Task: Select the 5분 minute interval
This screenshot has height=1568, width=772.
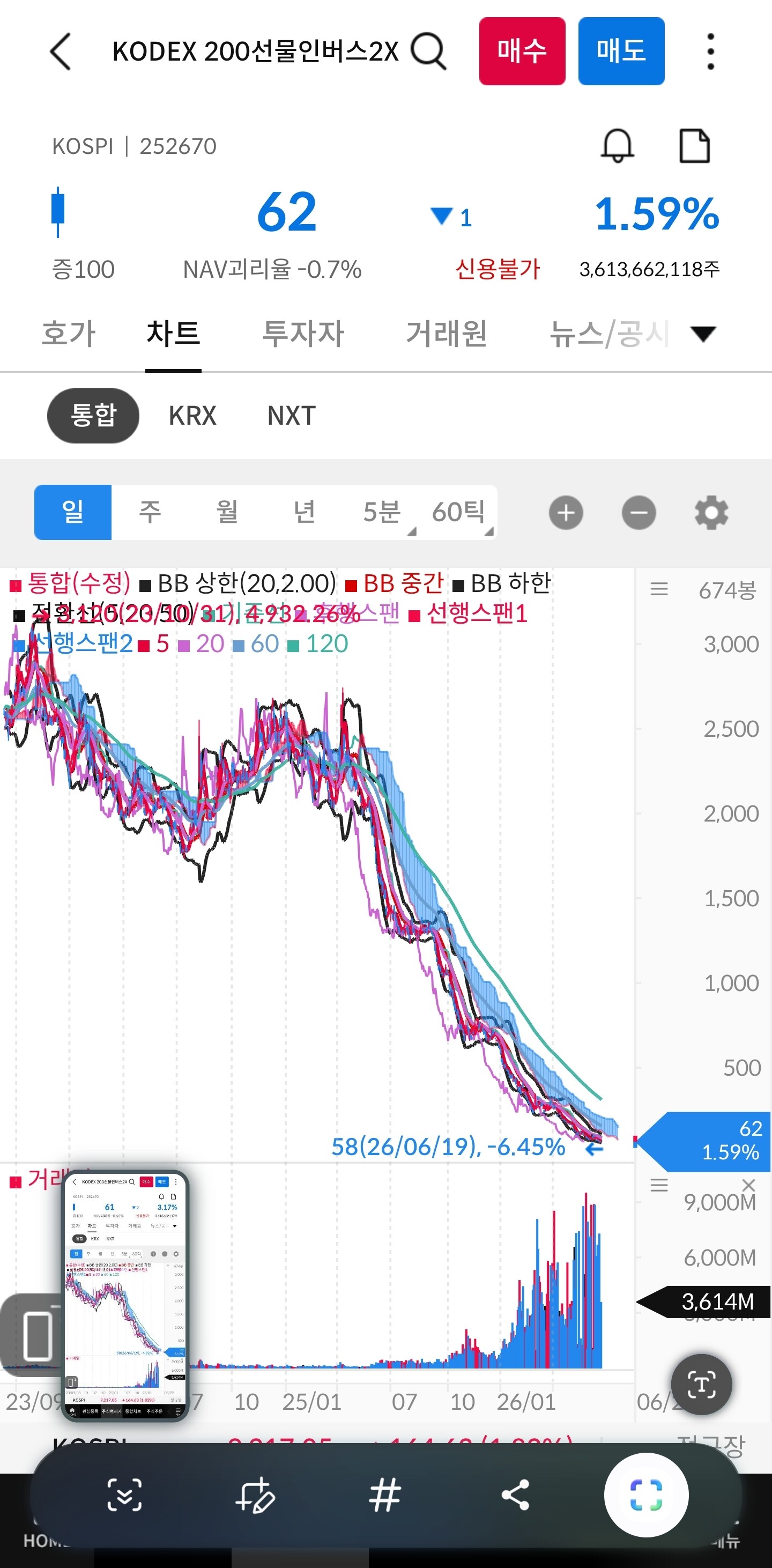Action: coord(381,512)
